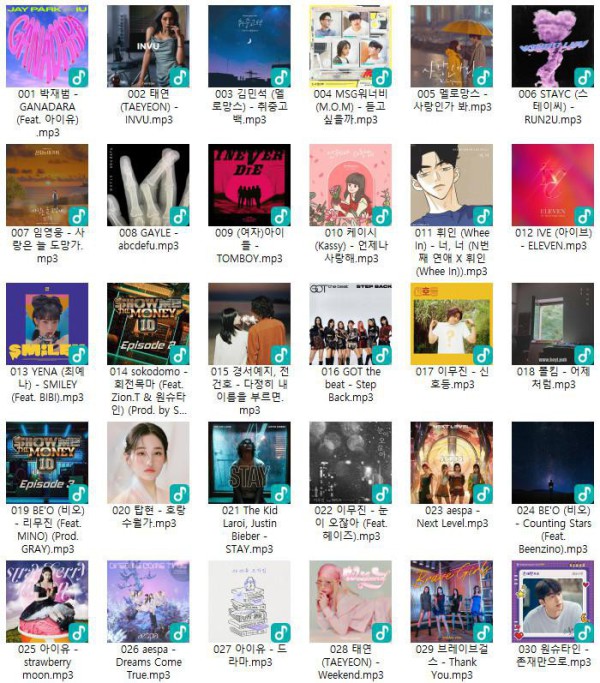Select 029 브레이브걸스 Thank You.mp3

452,601
